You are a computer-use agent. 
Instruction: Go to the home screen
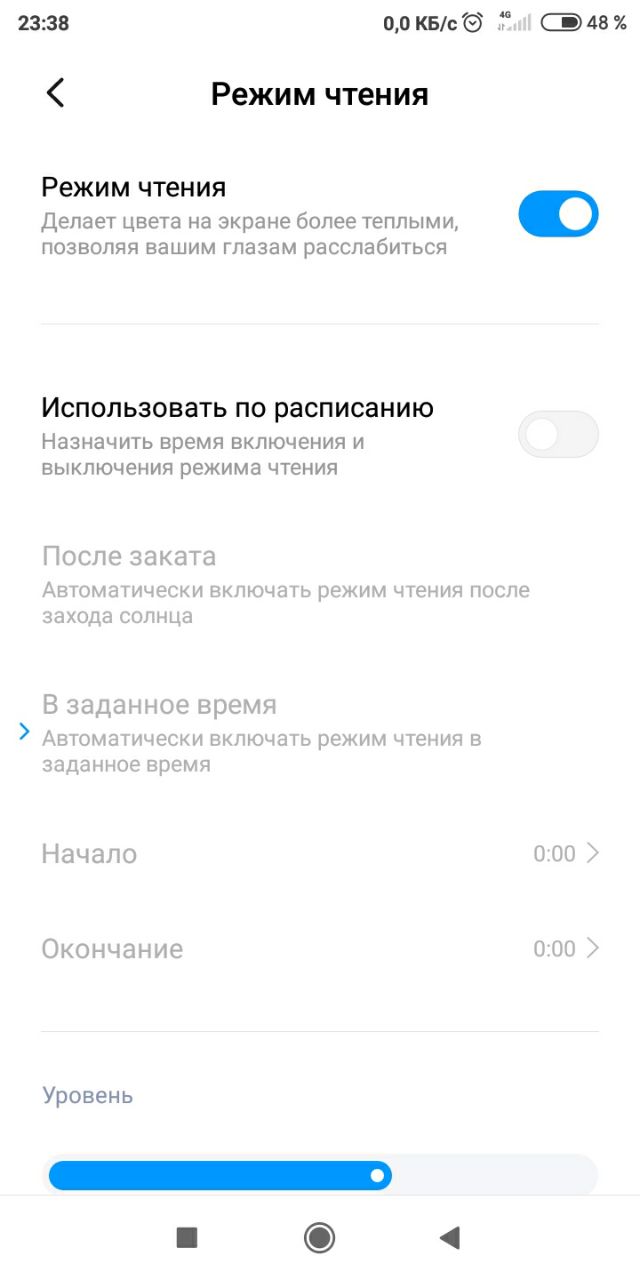(x=319, y=1238)
